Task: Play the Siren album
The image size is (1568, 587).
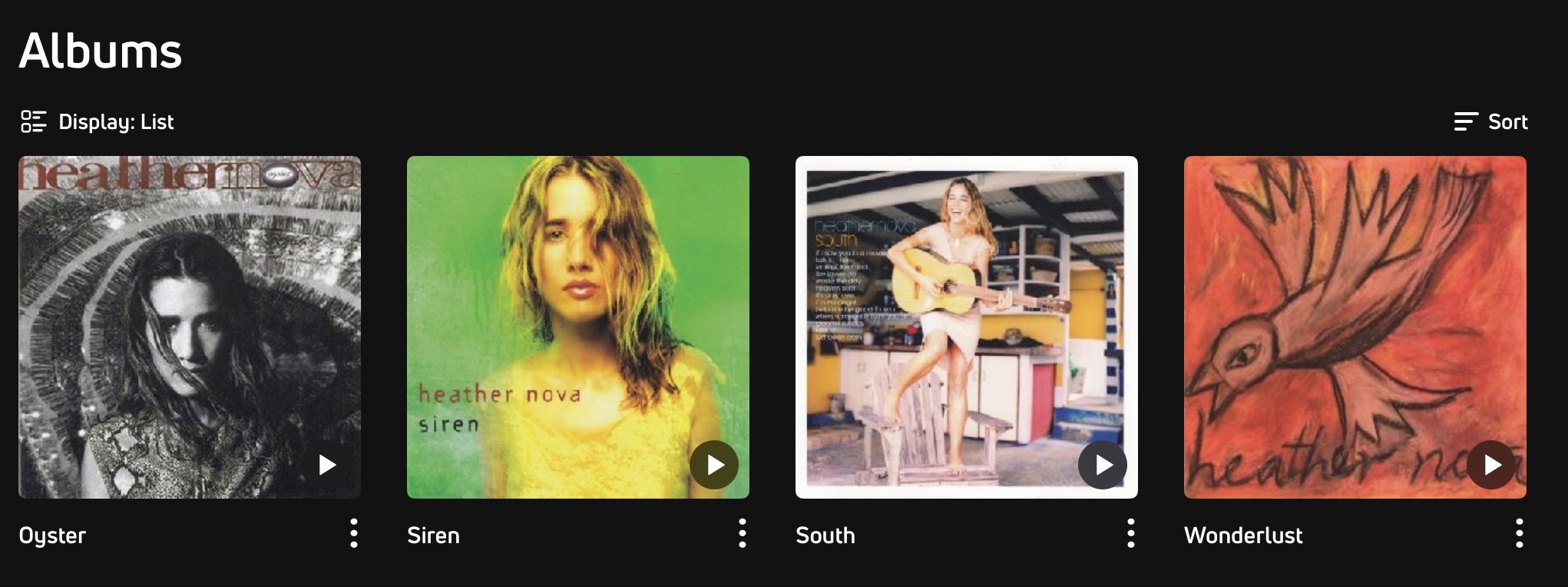Action: click(x=714, y=465)
